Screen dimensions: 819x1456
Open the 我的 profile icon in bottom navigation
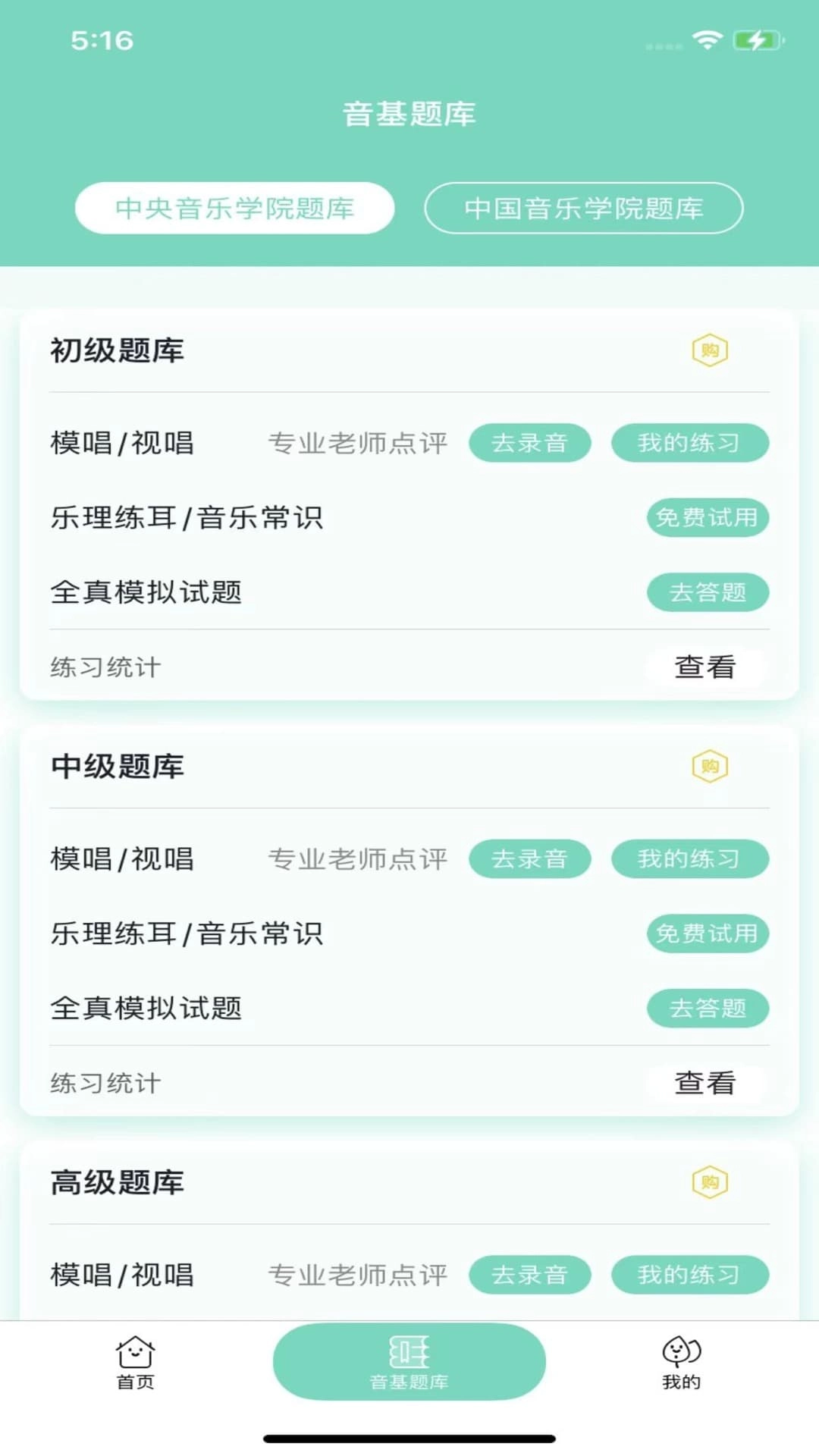[680, 1362]
